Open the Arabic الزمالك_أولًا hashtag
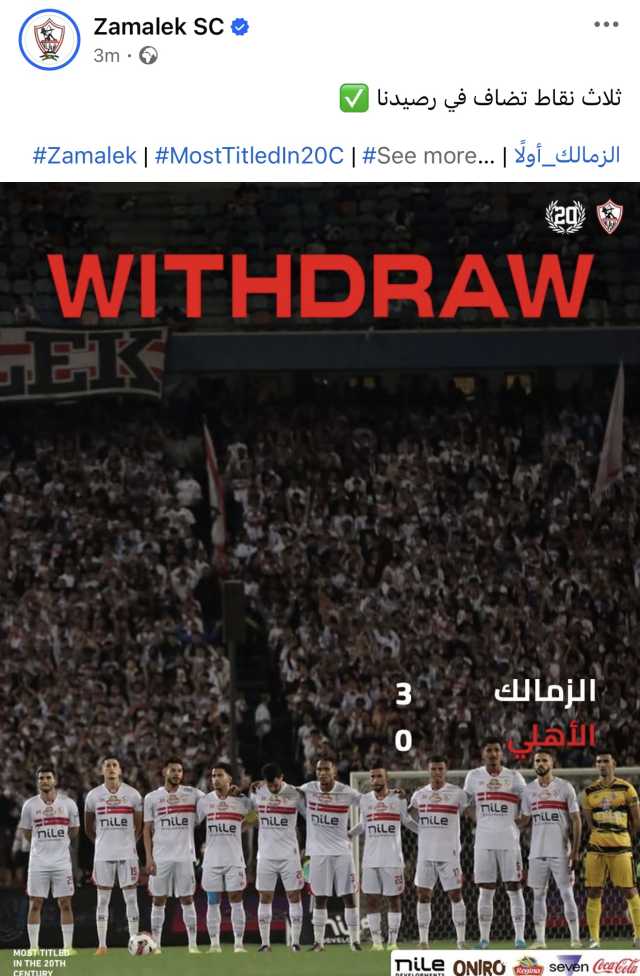The image size is (640, 976). click(x=567, y=155)
